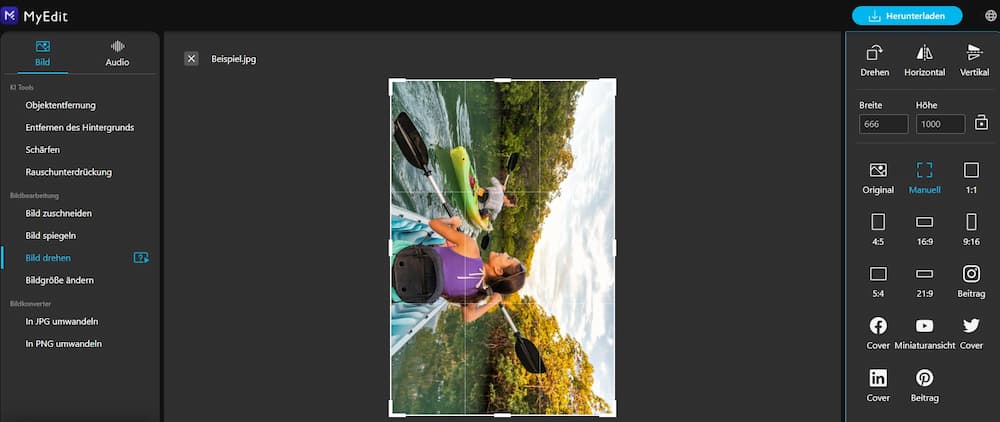The width and height of the screenshot is (1000, 422).
Task: Rotate the image with Drehen
Action: pyautogui.click(x=874, y=60)
